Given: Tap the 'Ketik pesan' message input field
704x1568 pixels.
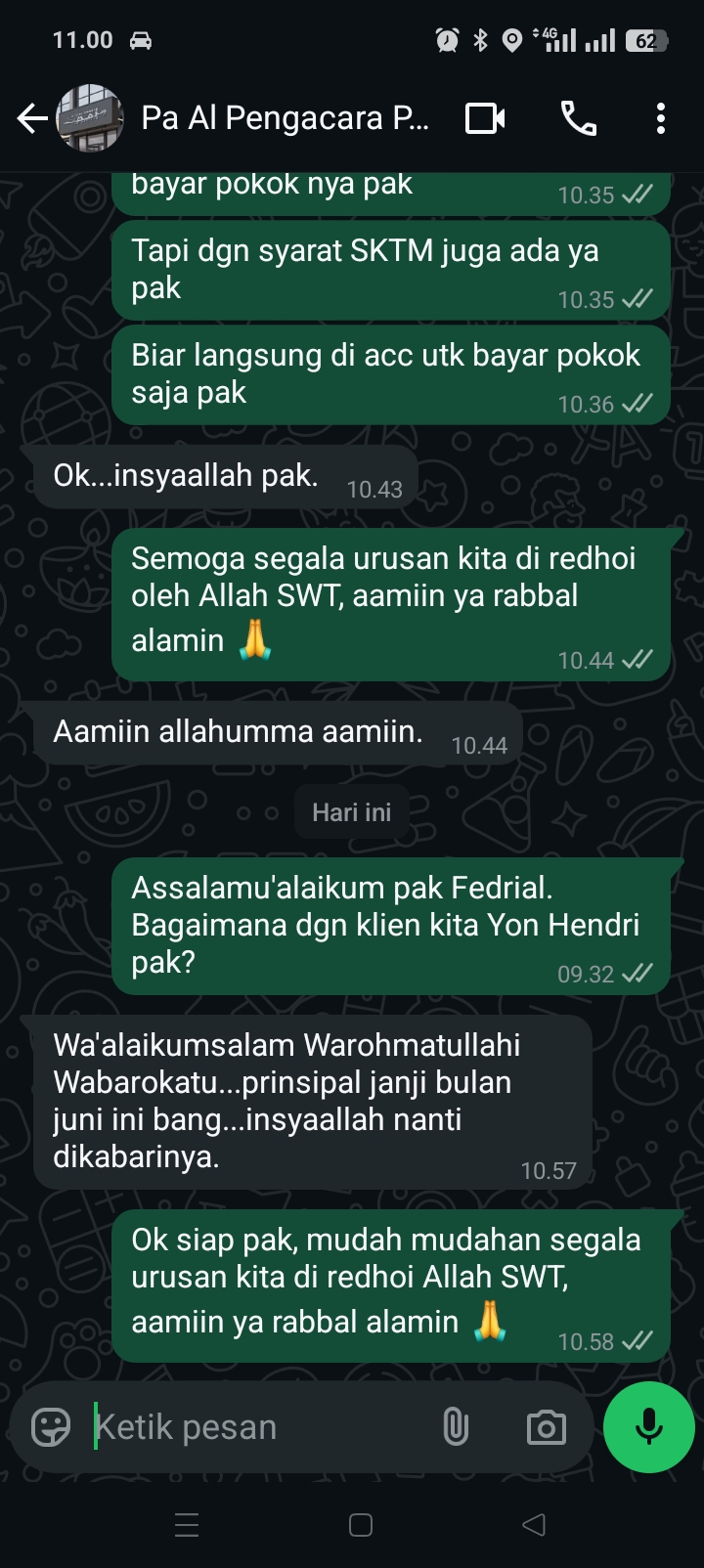Looking at the screenshot, I should click(x=244, y=1426).
